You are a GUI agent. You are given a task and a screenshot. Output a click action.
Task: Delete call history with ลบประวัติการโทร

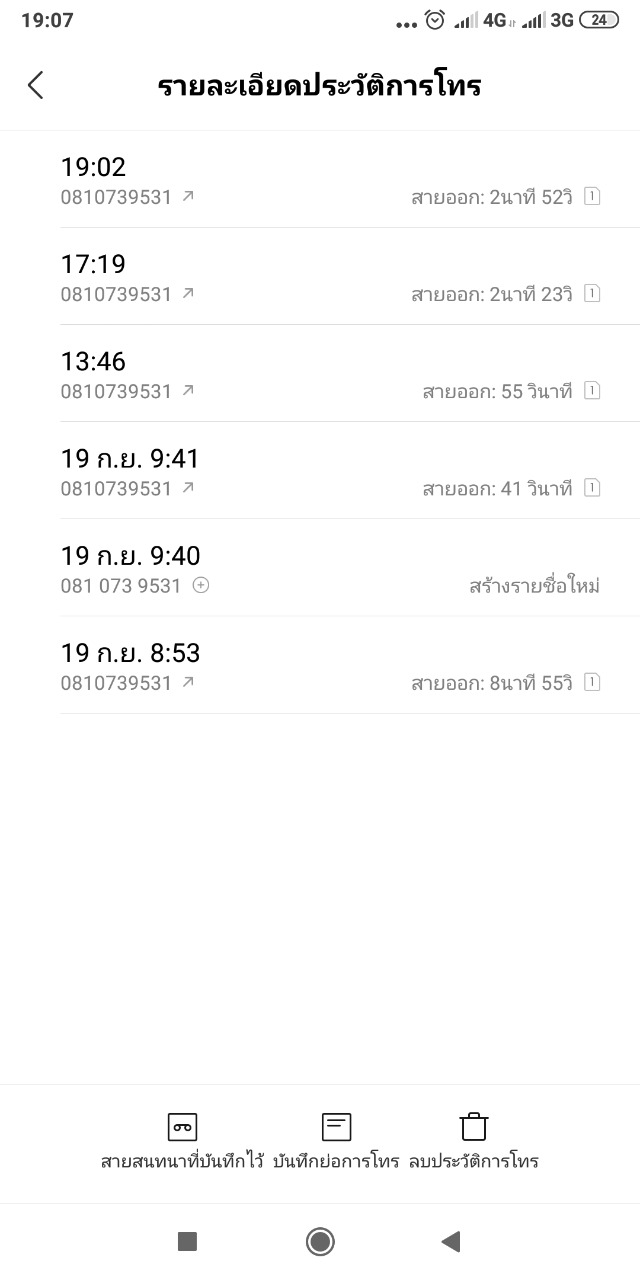click(x=474, y=1140)
